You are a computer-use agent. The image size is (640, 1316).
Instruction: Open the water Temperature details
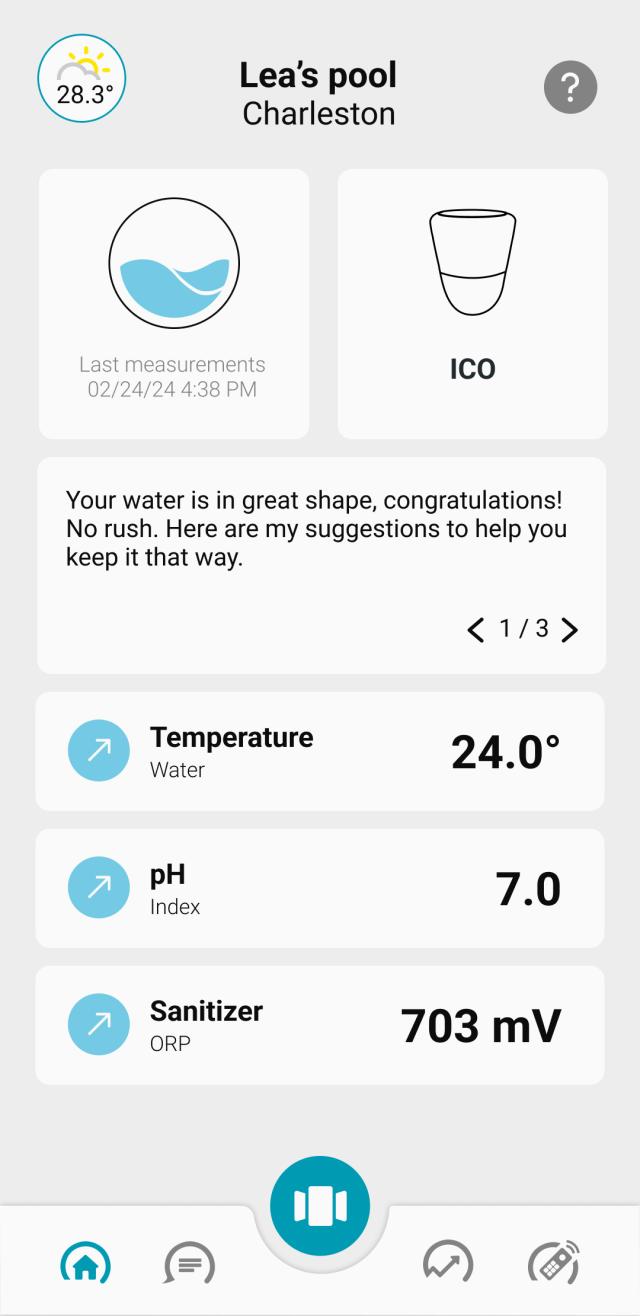[x=320, y=751]
